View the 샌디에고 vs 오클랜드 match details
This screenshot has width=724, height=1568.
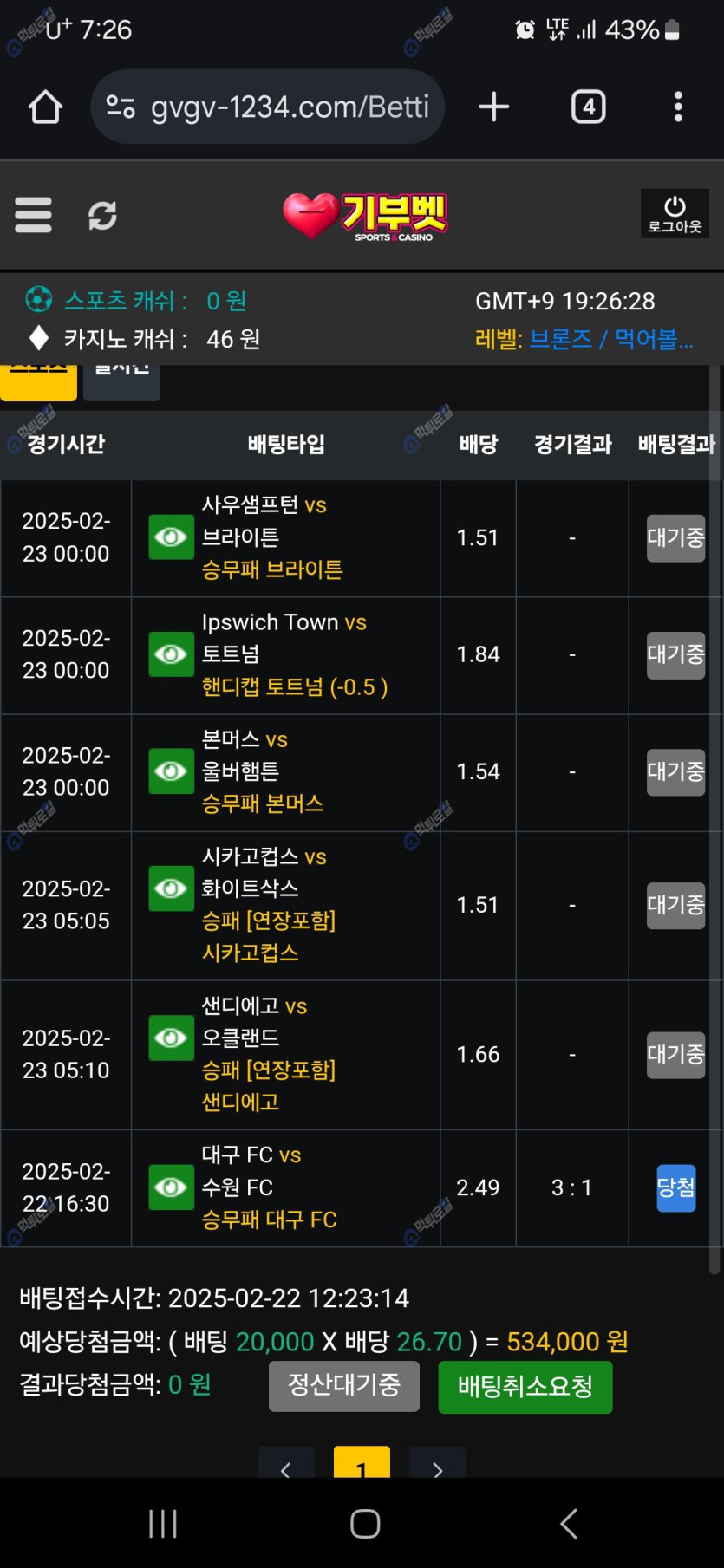coord(171,1038)
